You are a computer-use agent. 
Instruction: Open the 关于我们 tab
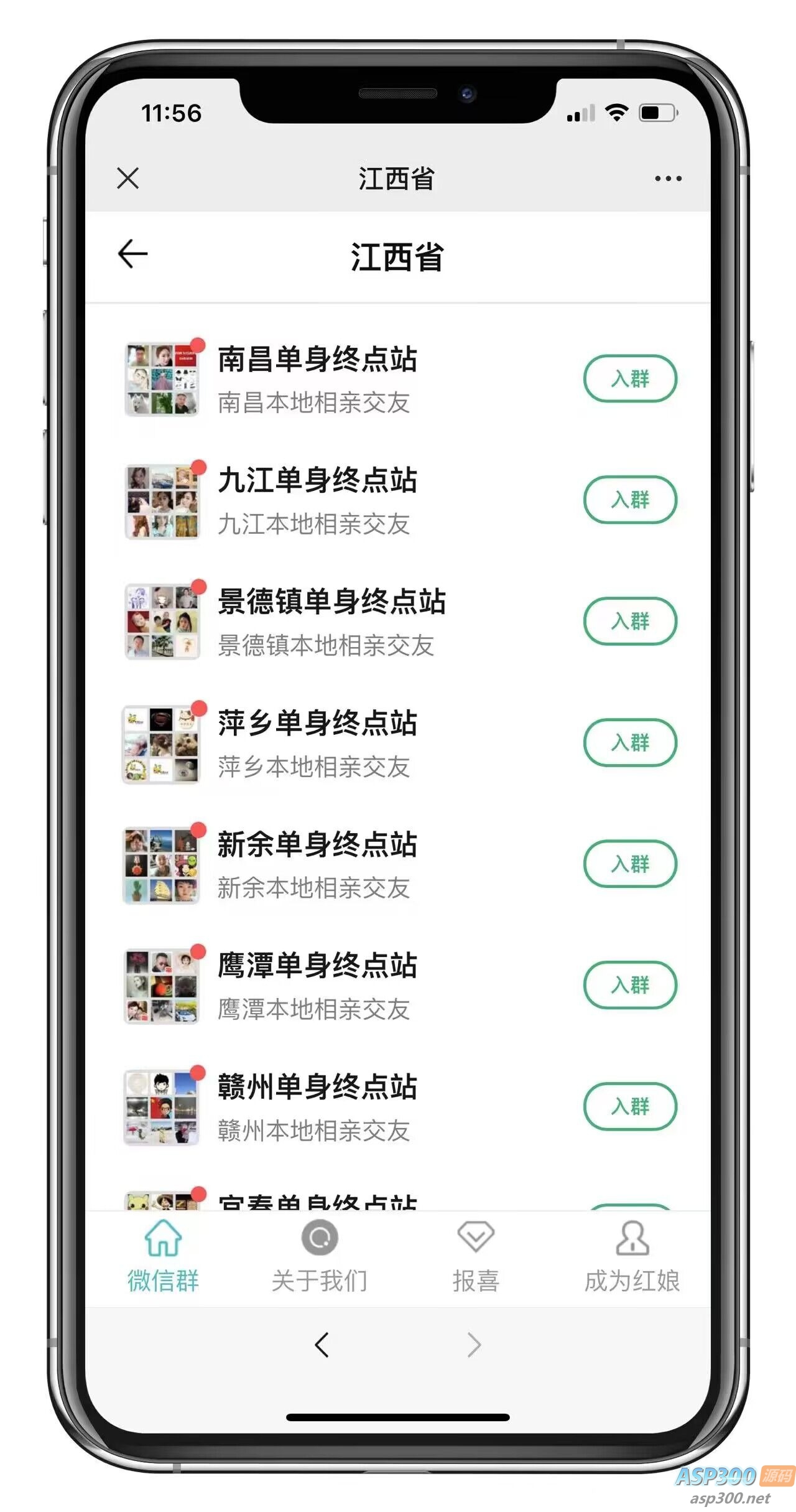(x=320, y=1256)
